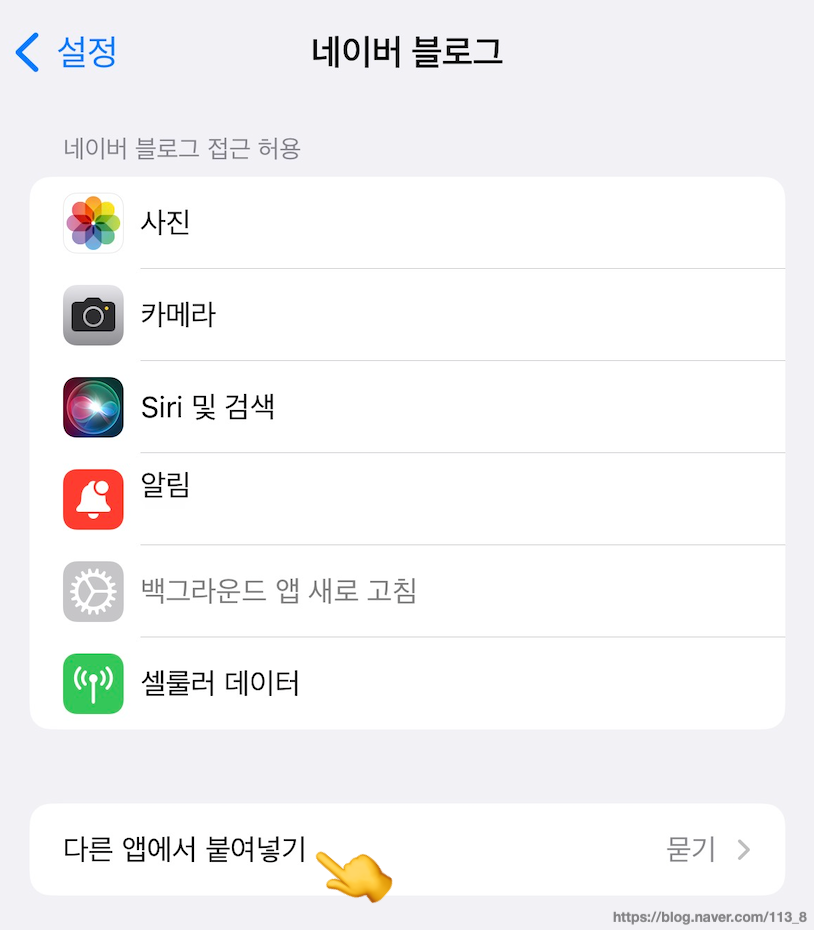This screenshot has height=930, width=814.
Task: Open 알림 settings for 네이버 블로그
Action: [407, 498]
